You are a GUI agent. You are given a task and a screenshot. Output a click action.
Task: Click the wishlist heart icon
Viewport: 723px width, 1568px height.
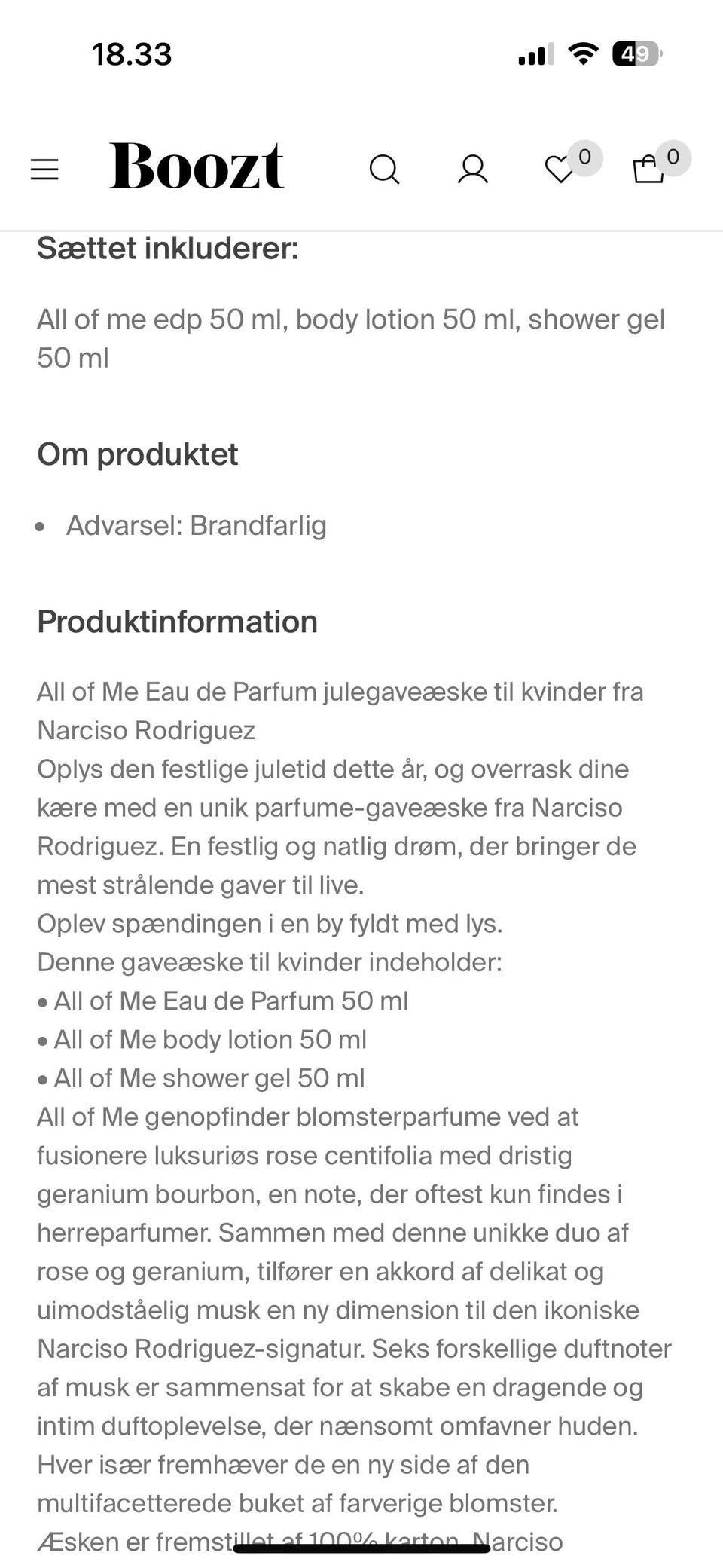pyautogui.click(x=559, y=170)
